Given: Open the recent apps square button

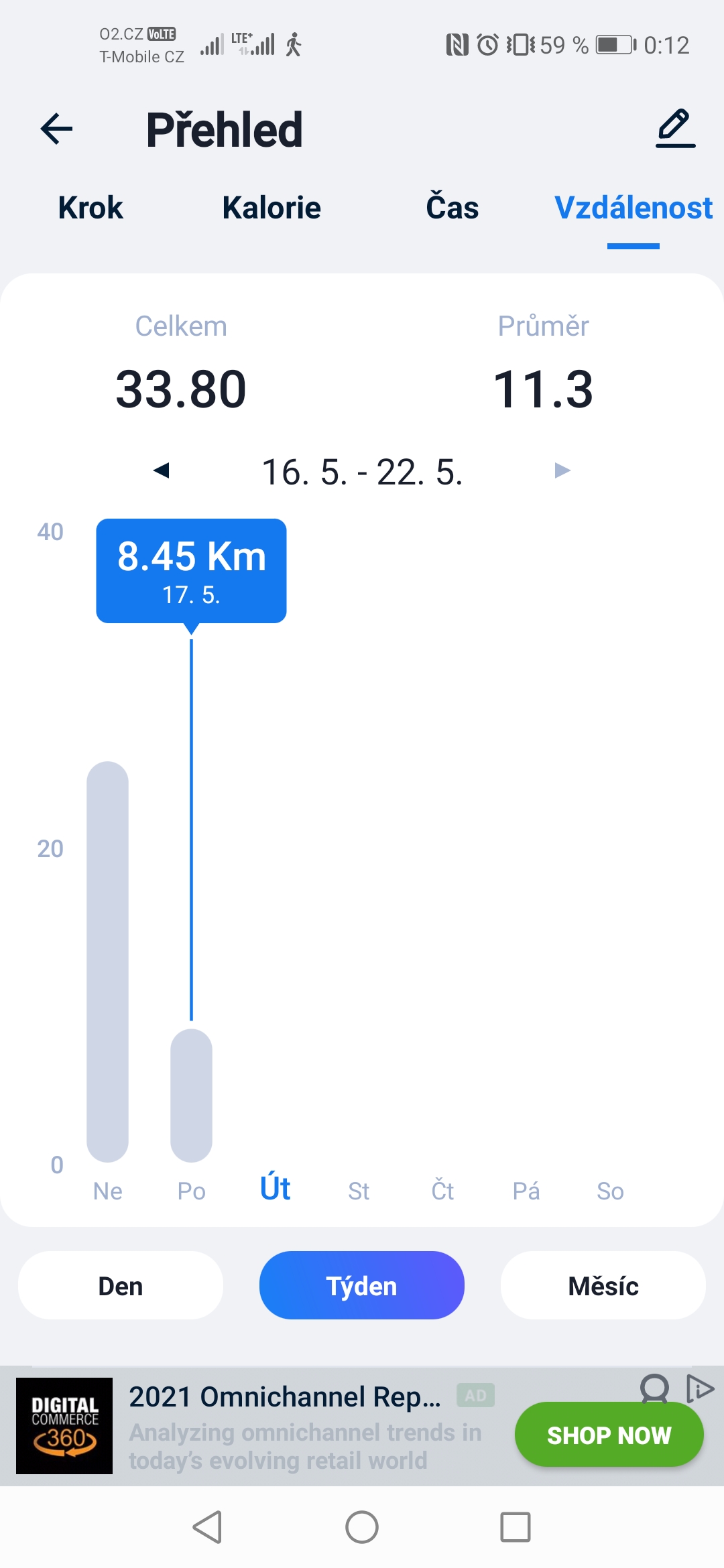Looking at the screenshot, I should click(516, 1527).
